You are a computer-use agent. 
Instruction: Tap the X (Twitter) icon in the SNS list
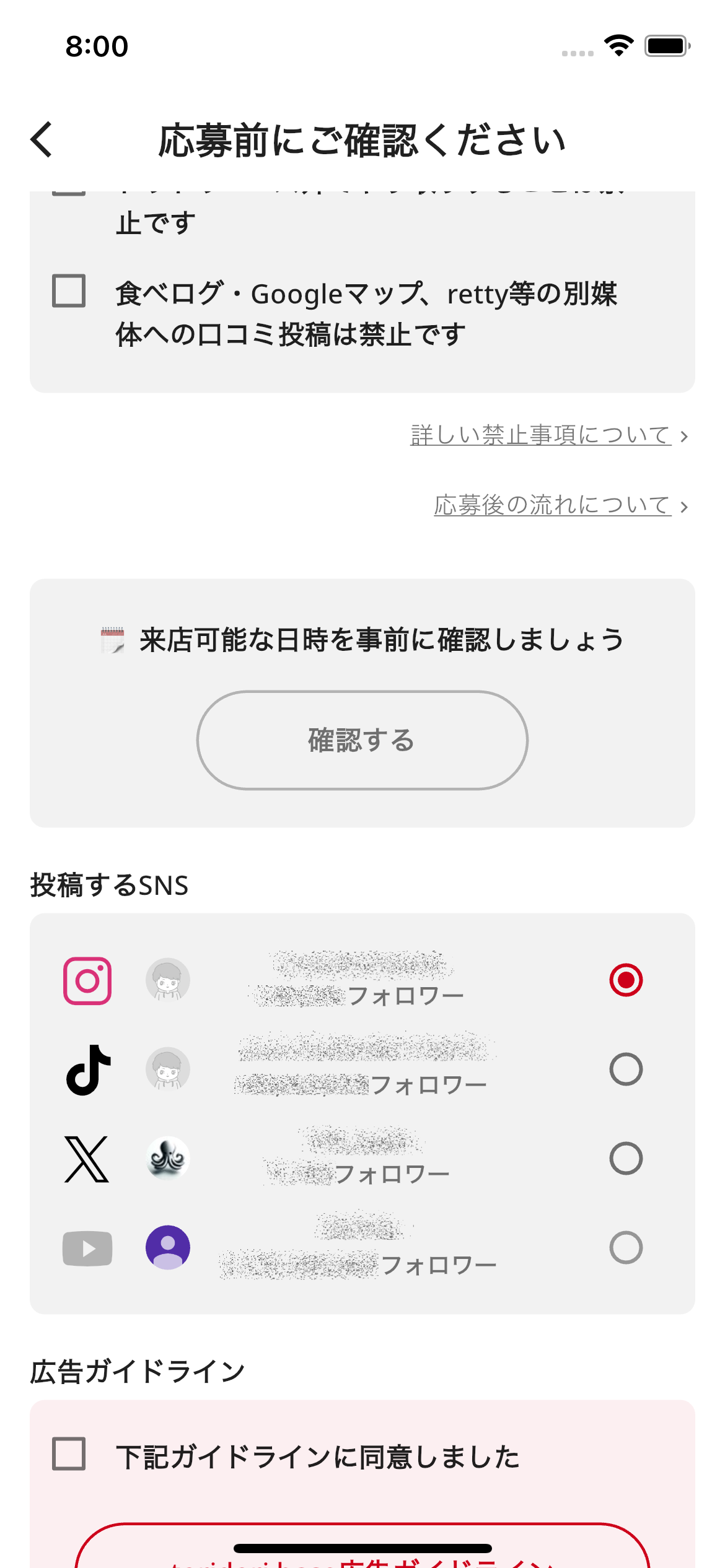86,1159
